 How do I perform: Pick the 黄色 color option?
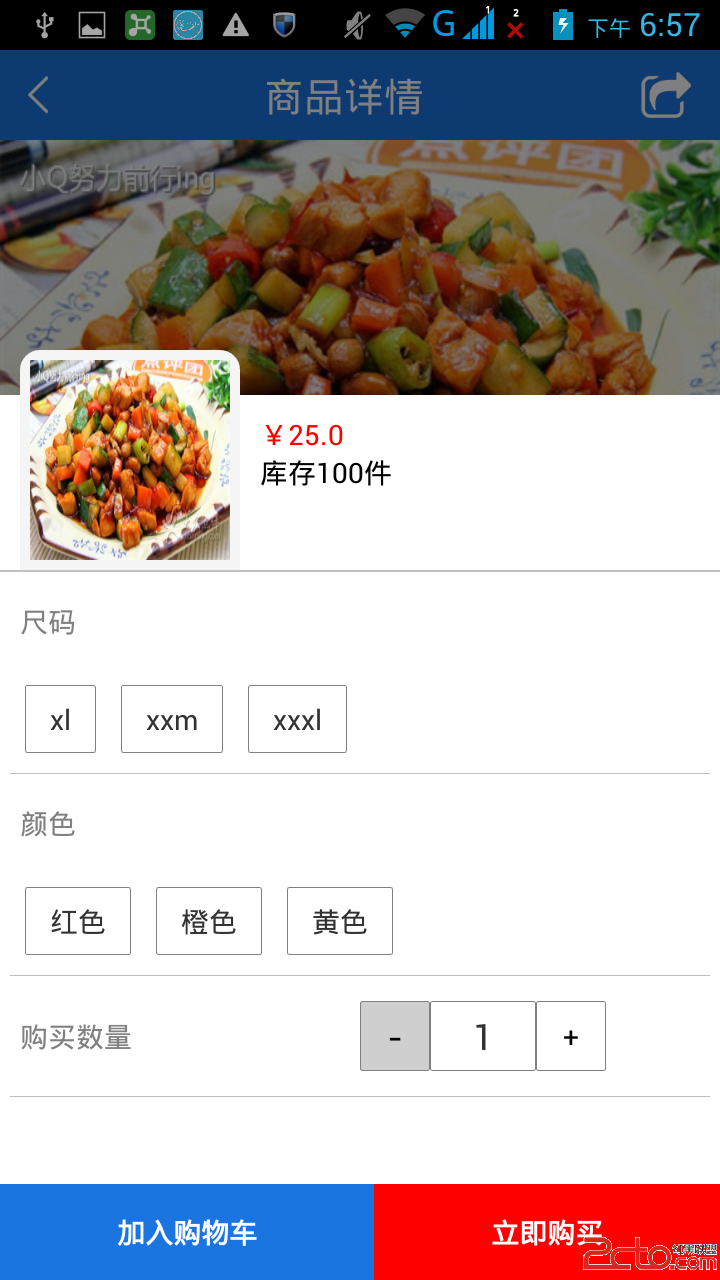pyautogui.click(x=340, y=921)
